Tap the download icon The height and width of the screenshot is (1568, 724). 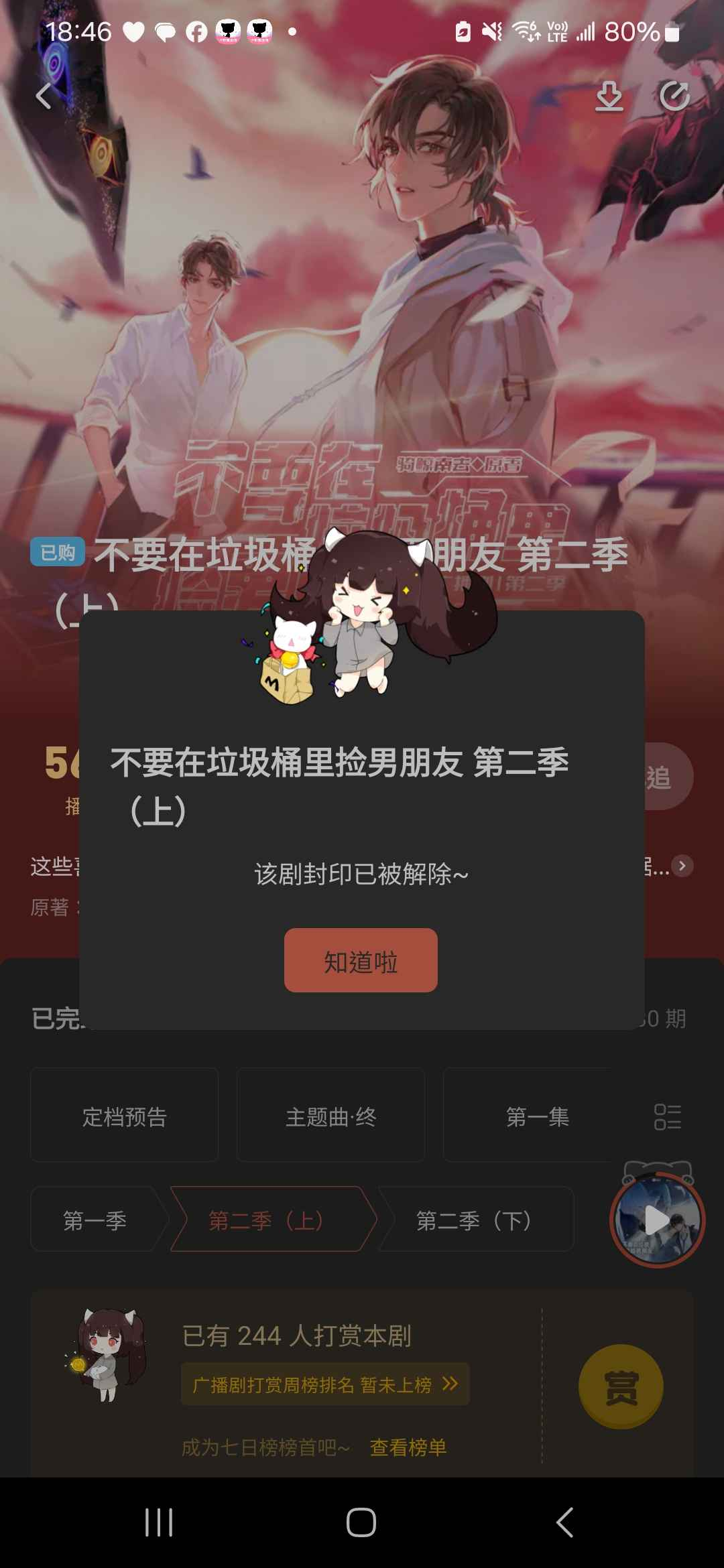[x=609, y=96]
